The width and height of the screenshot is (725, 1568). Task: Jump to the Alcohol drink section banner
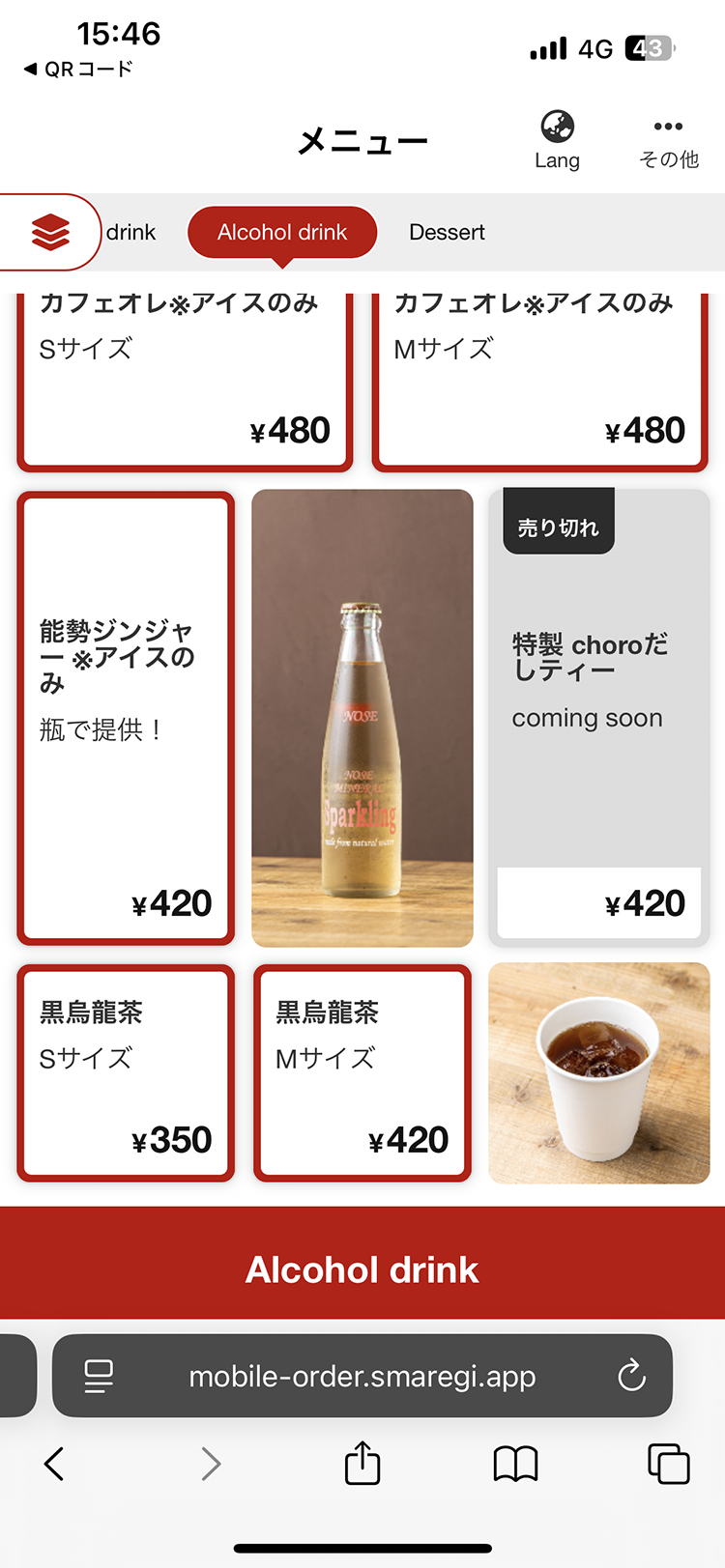[x=362, y=1269]
